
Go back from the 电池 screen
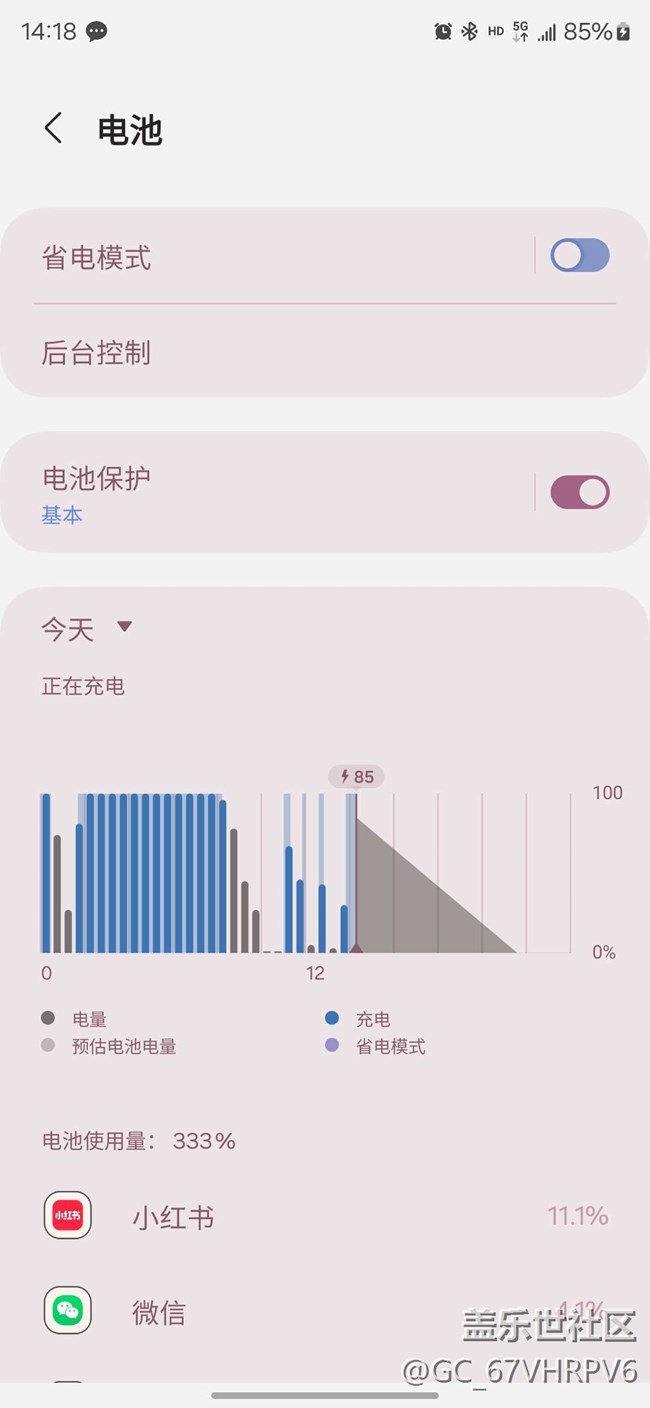click(x=54, y=129)
